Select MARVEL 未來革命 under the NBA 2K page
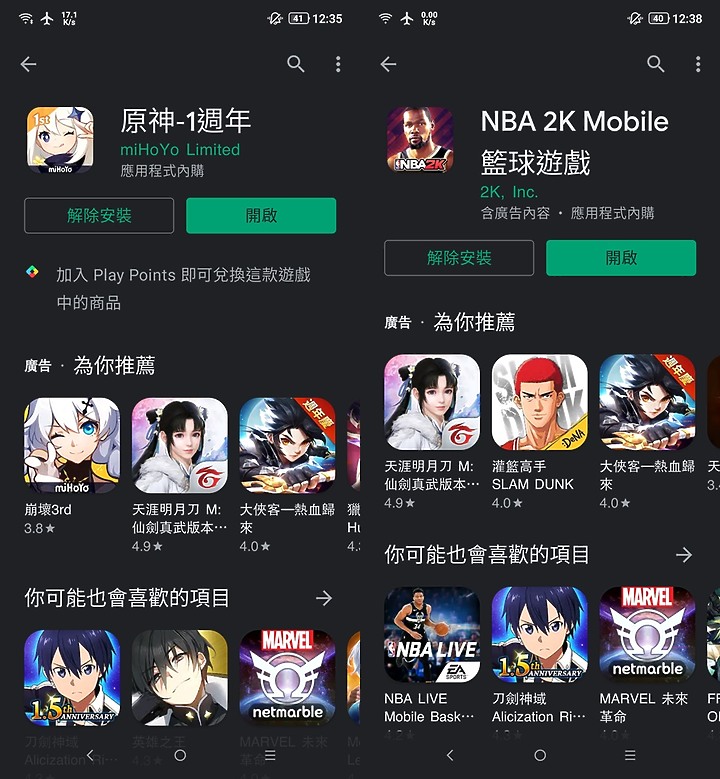Image resolution: width=720 pixels, height=779 pixels. click(647, 635)
